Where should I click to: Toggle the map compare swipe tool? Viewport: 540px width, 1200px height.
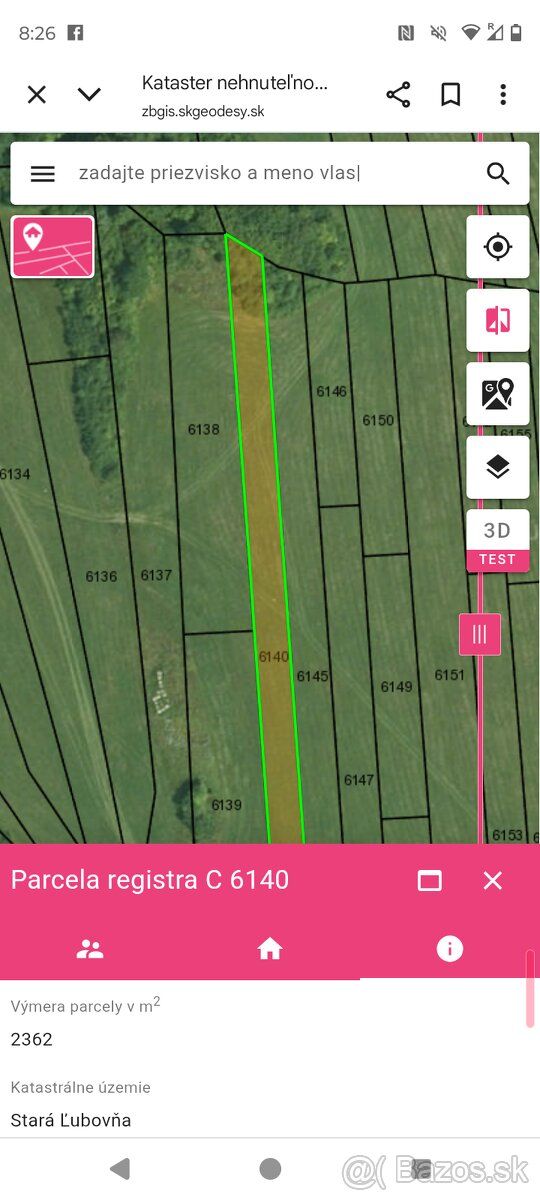click(x=498, y=320)
